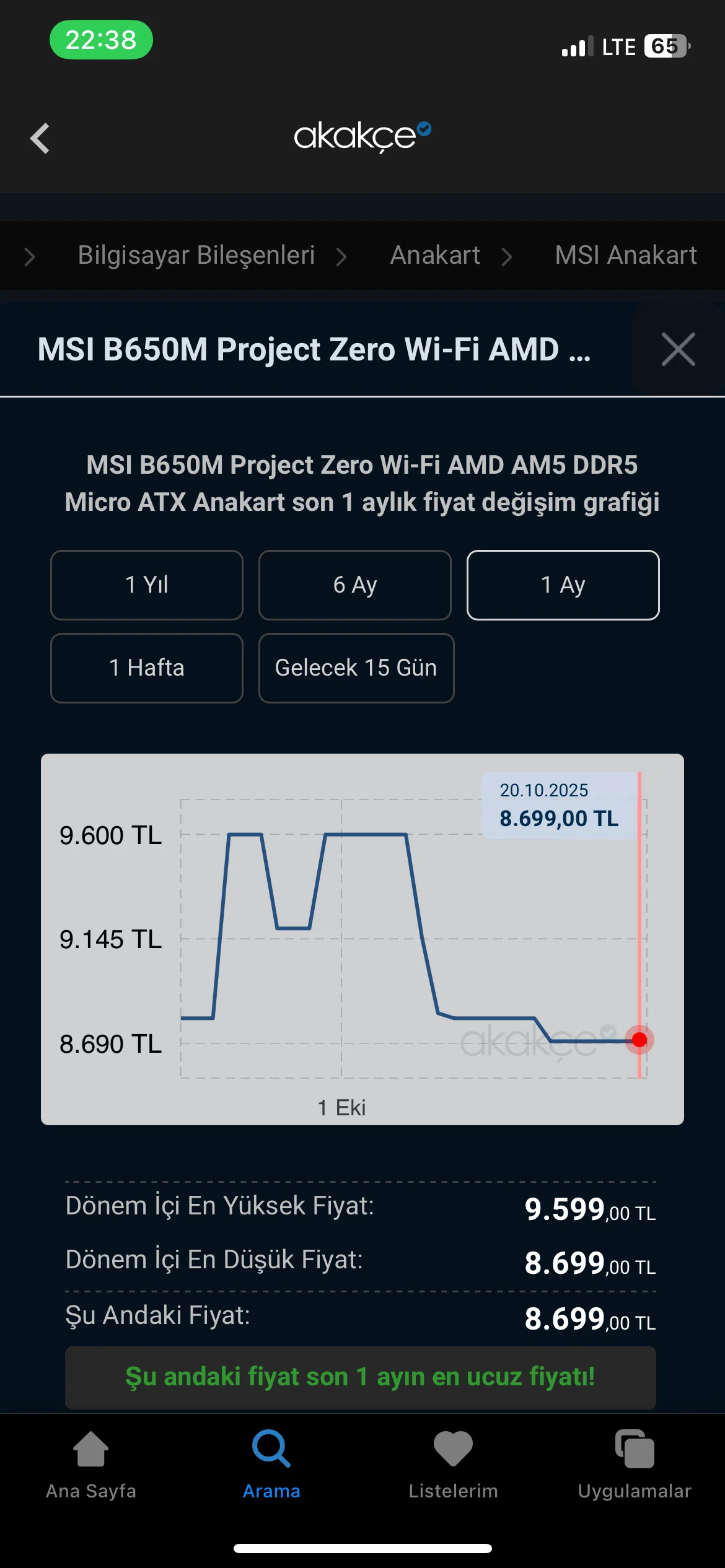
Task: Switch to the Listelerim tab
Action: click(x=453, y=1465)
